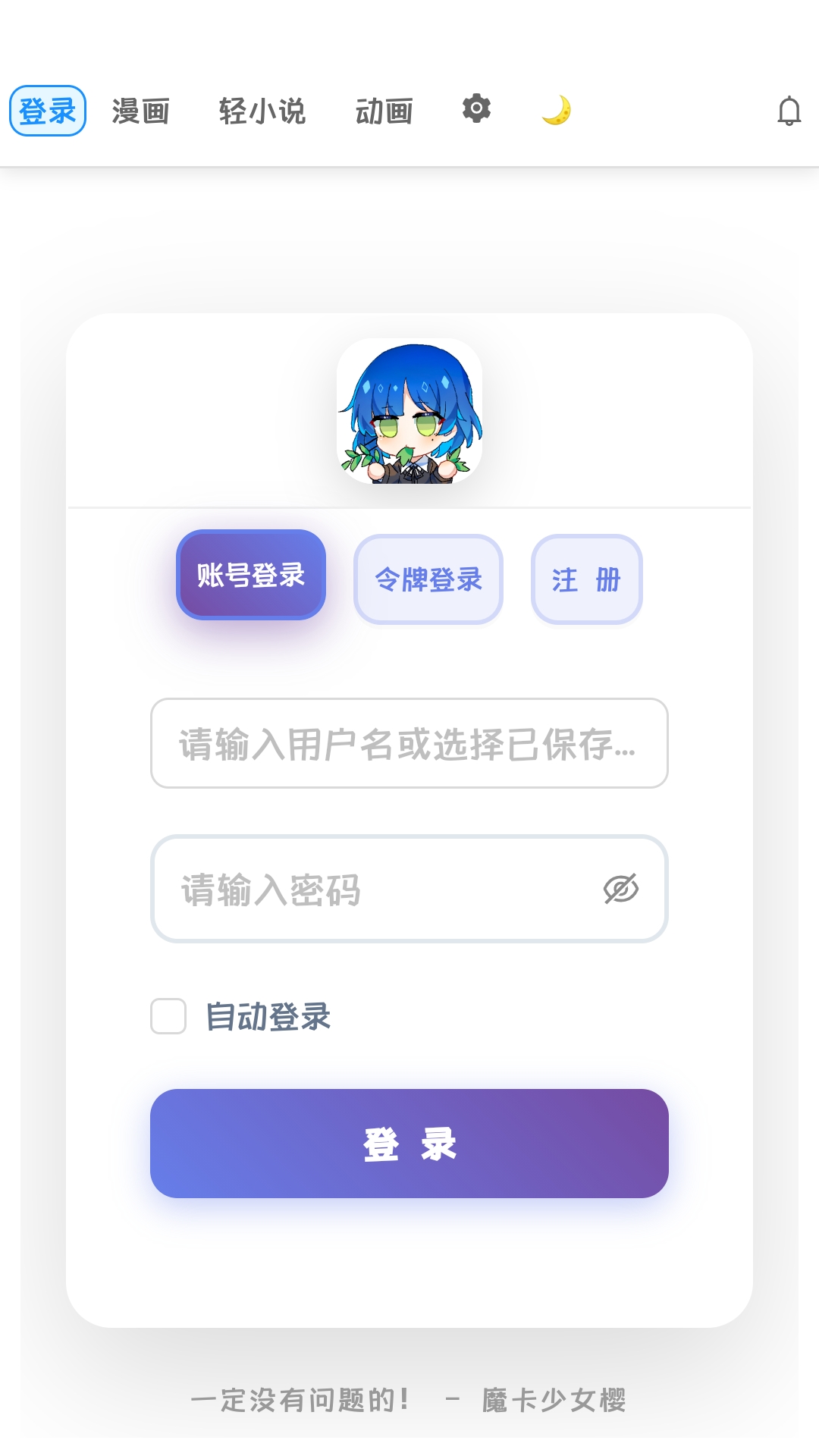The width and height of the screenshot is (819, 1456).
Task: Switch to the 漫画 section
Action: (140, 111)
